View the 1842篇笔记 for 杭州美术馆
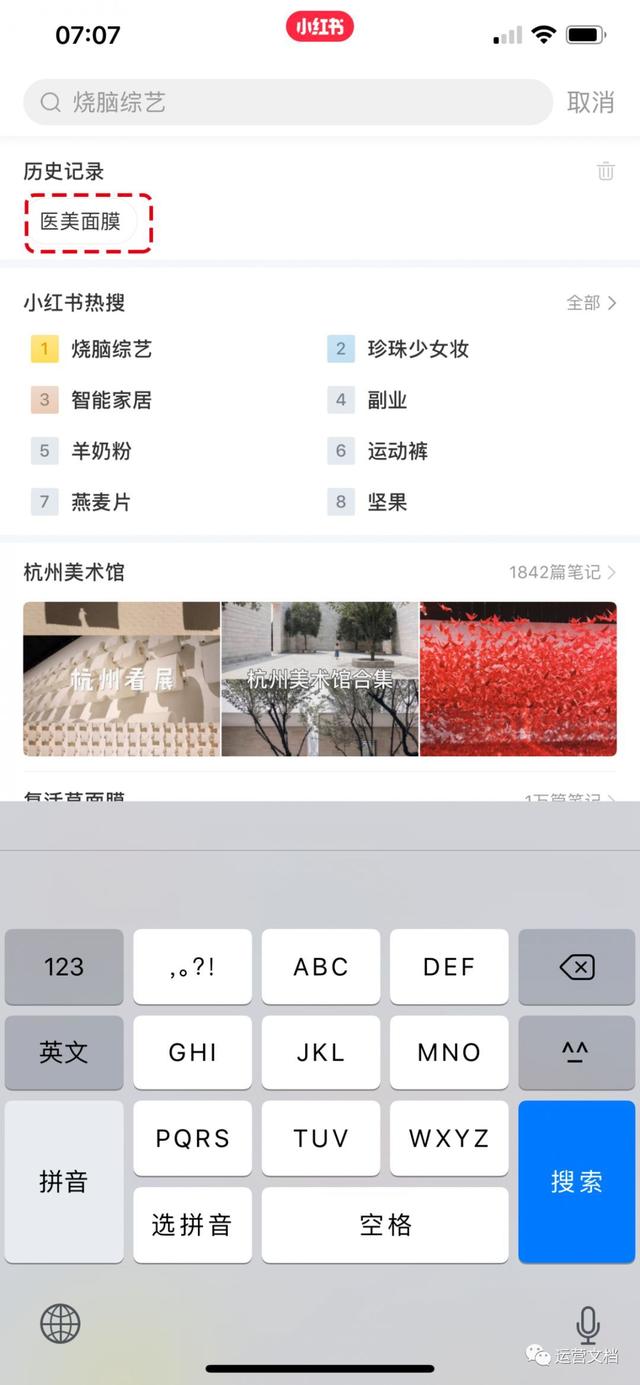640x1385 pixels. 562,572
